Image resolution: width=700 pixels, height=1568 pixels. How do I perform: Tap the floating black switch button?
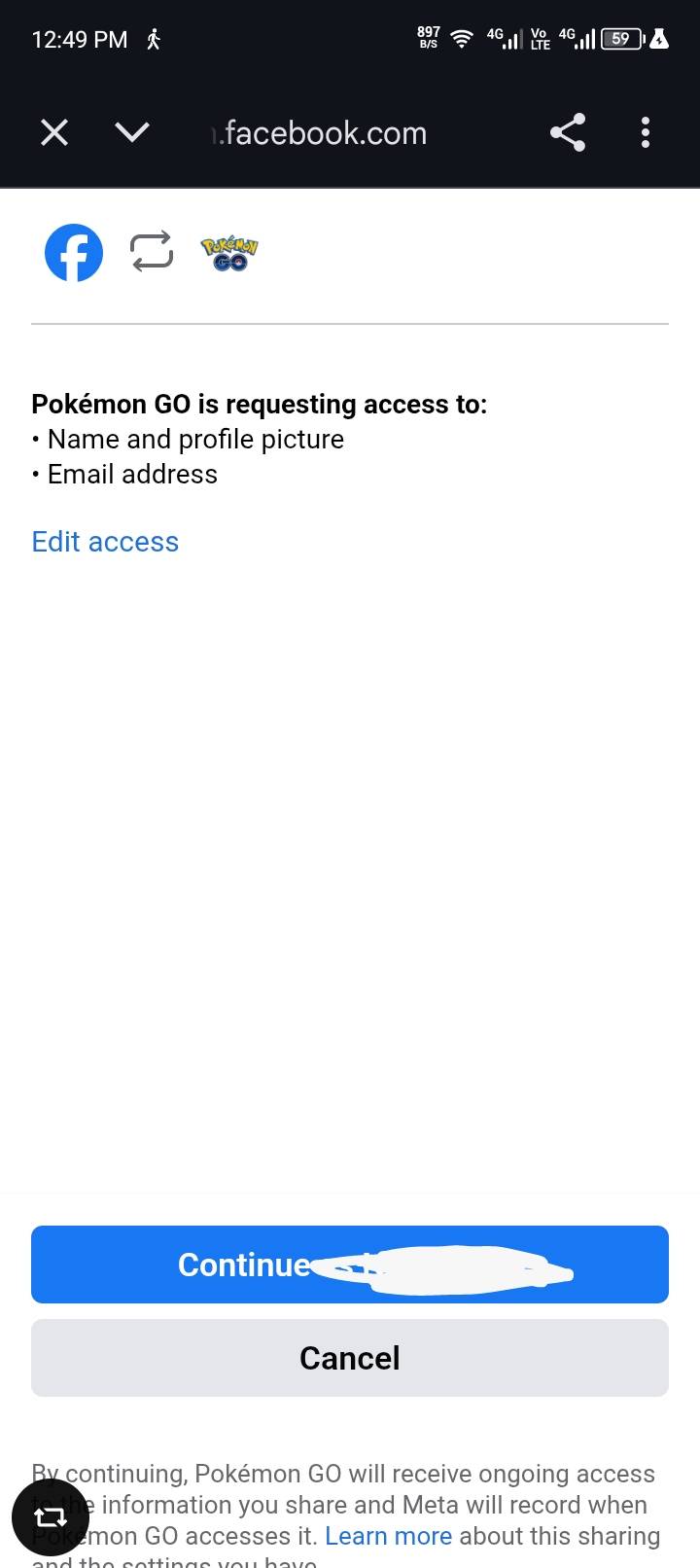tap(51, 1516)
